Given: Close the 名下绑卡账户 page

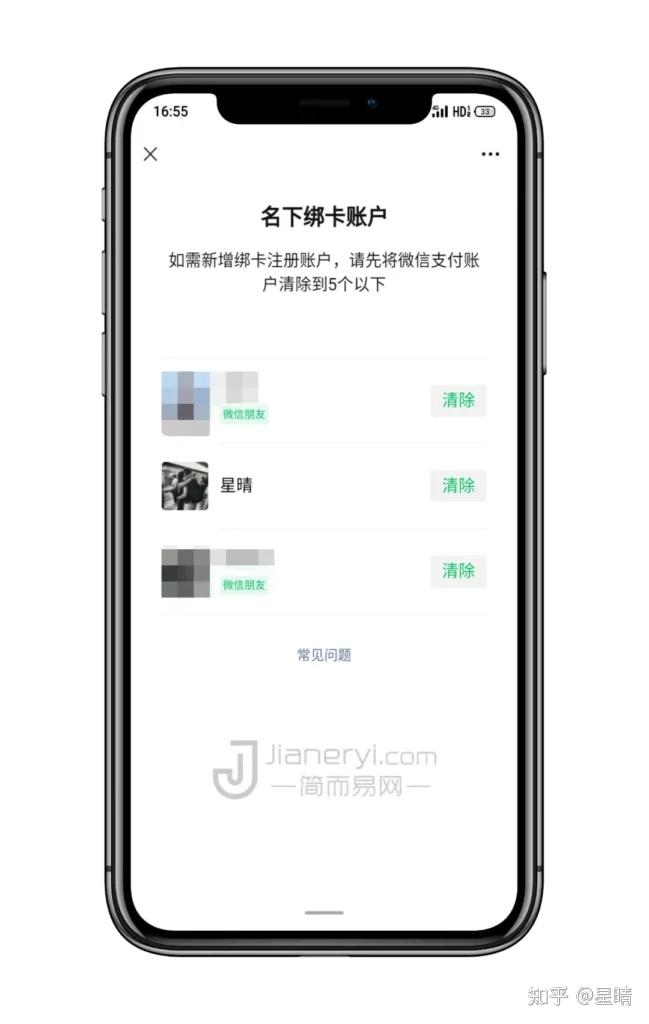Looking at the screenshot, I should point(151,154).
